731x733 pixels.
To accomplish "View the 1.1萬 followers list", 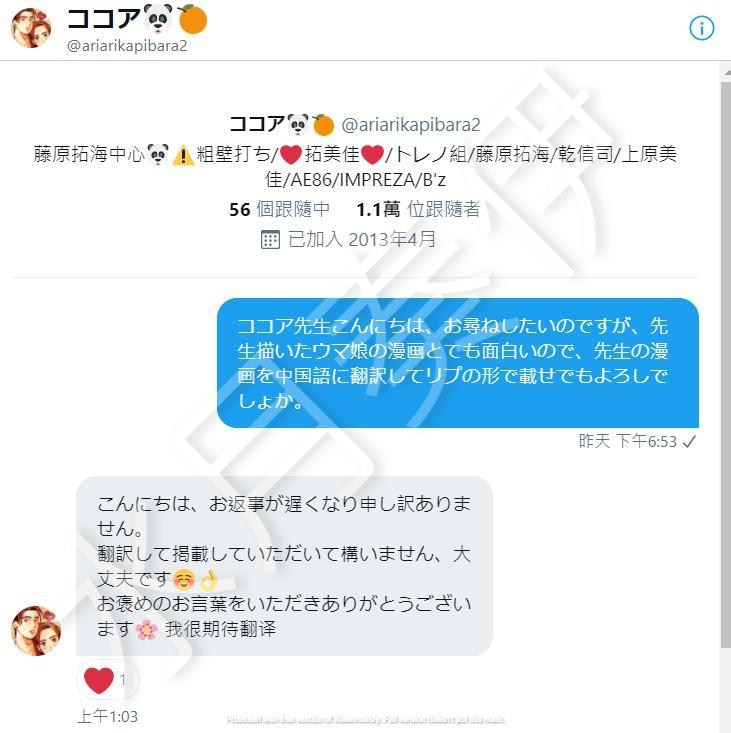I will (417, 209).
